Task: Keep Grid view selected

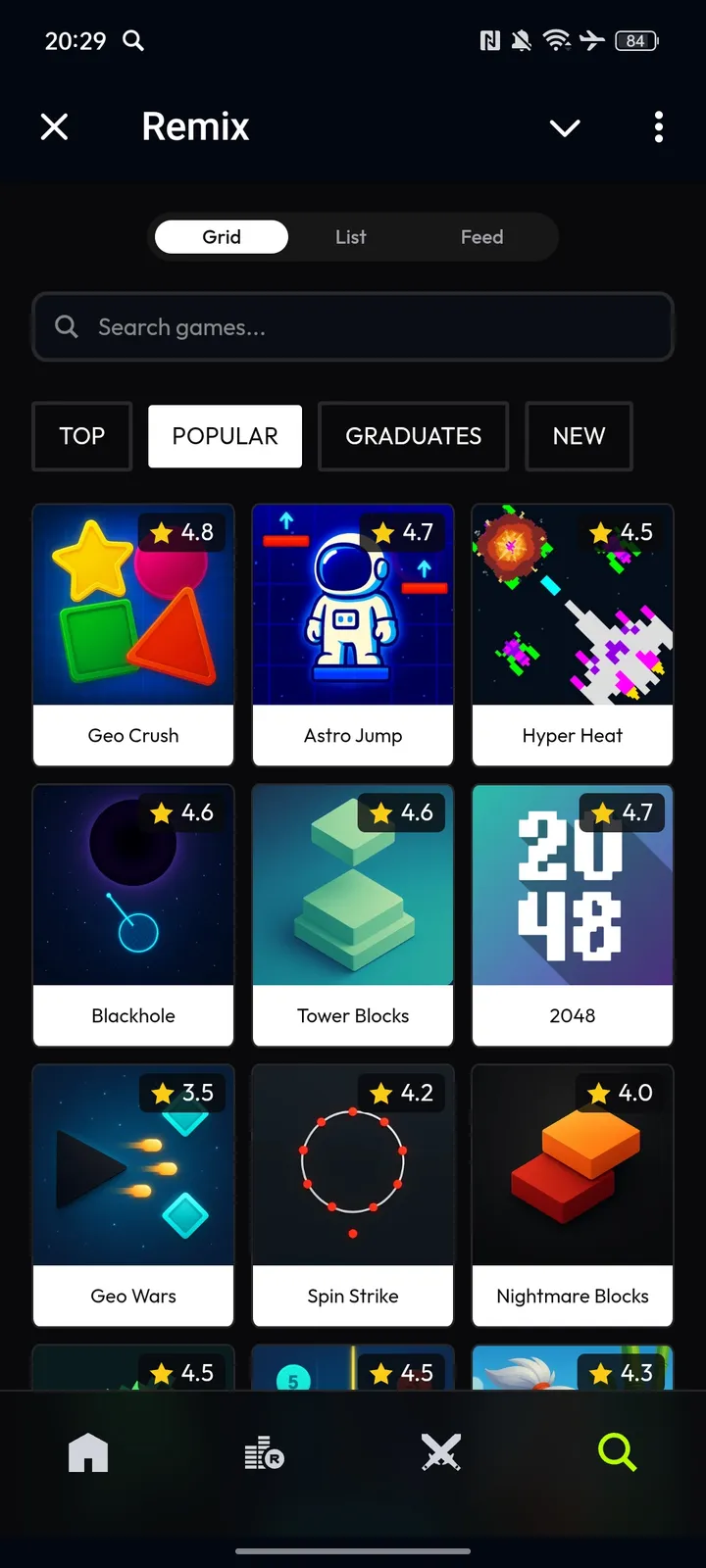Action: [x=221, y=236]
